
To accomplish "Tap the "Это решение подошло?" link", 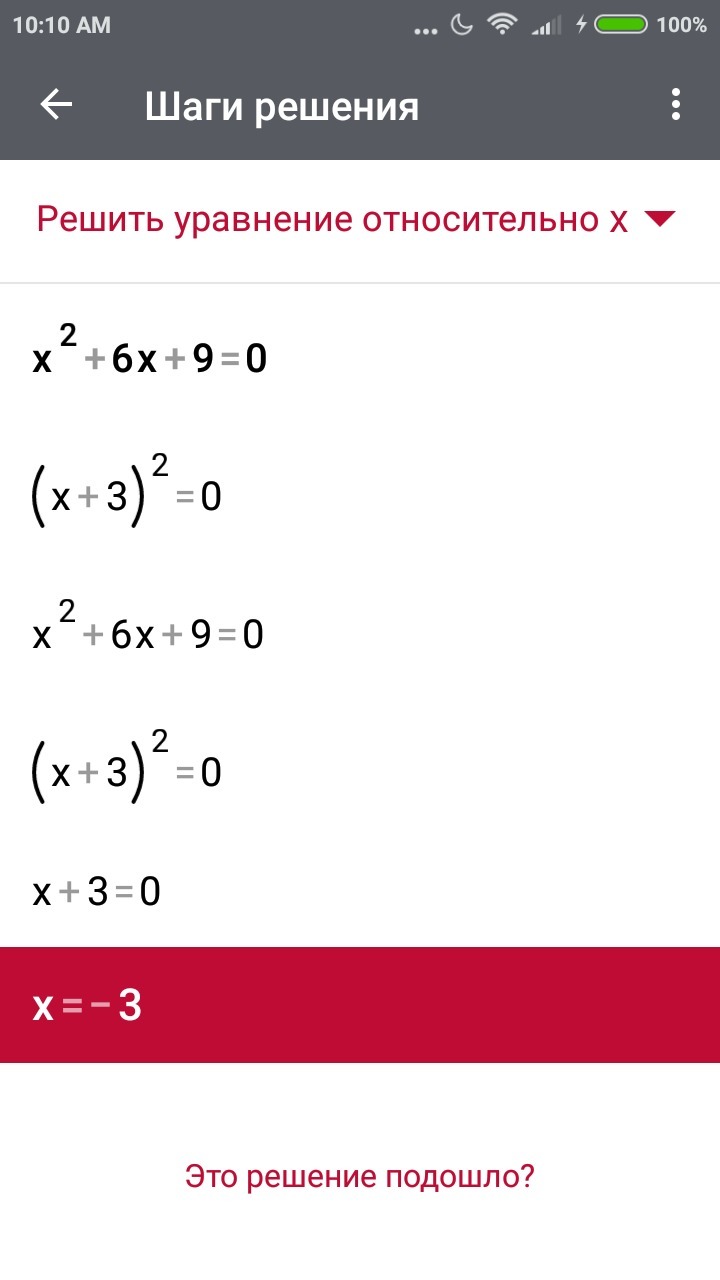I will (x=360, y=1177).
